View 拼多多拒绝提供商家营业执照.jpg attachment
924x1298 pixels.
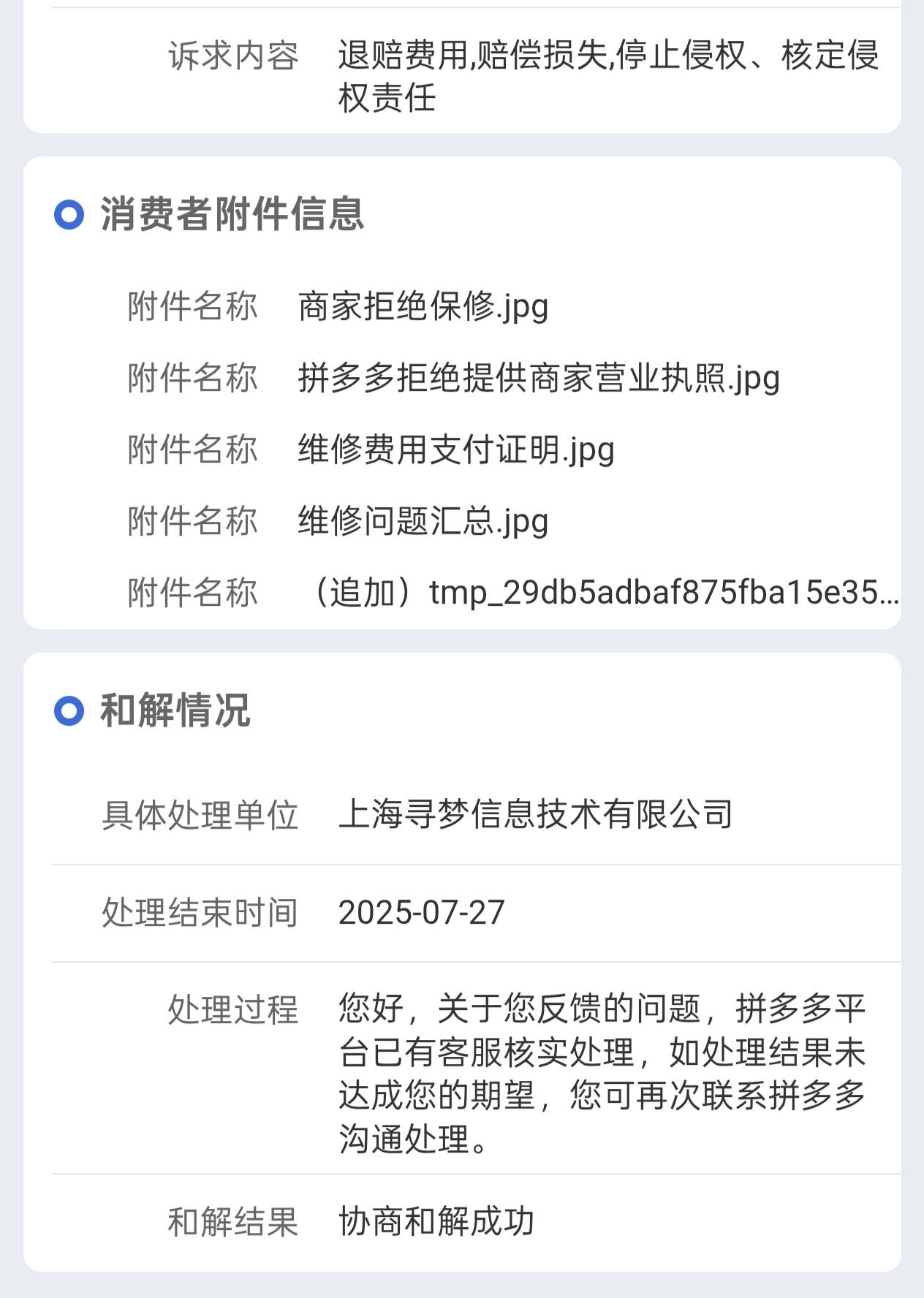click(x=538, y=378)
